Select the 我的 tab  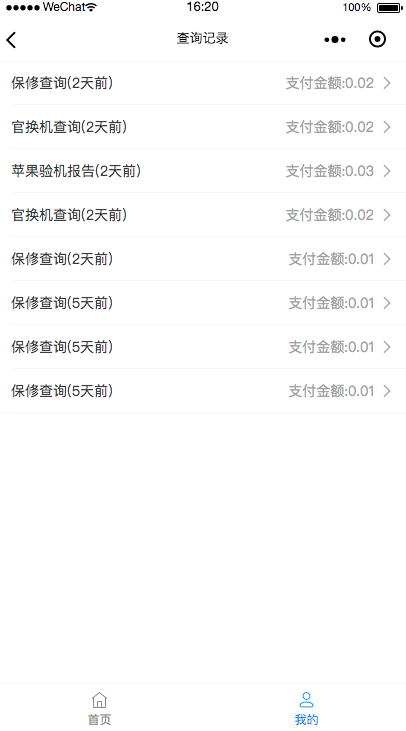[306, 708]
